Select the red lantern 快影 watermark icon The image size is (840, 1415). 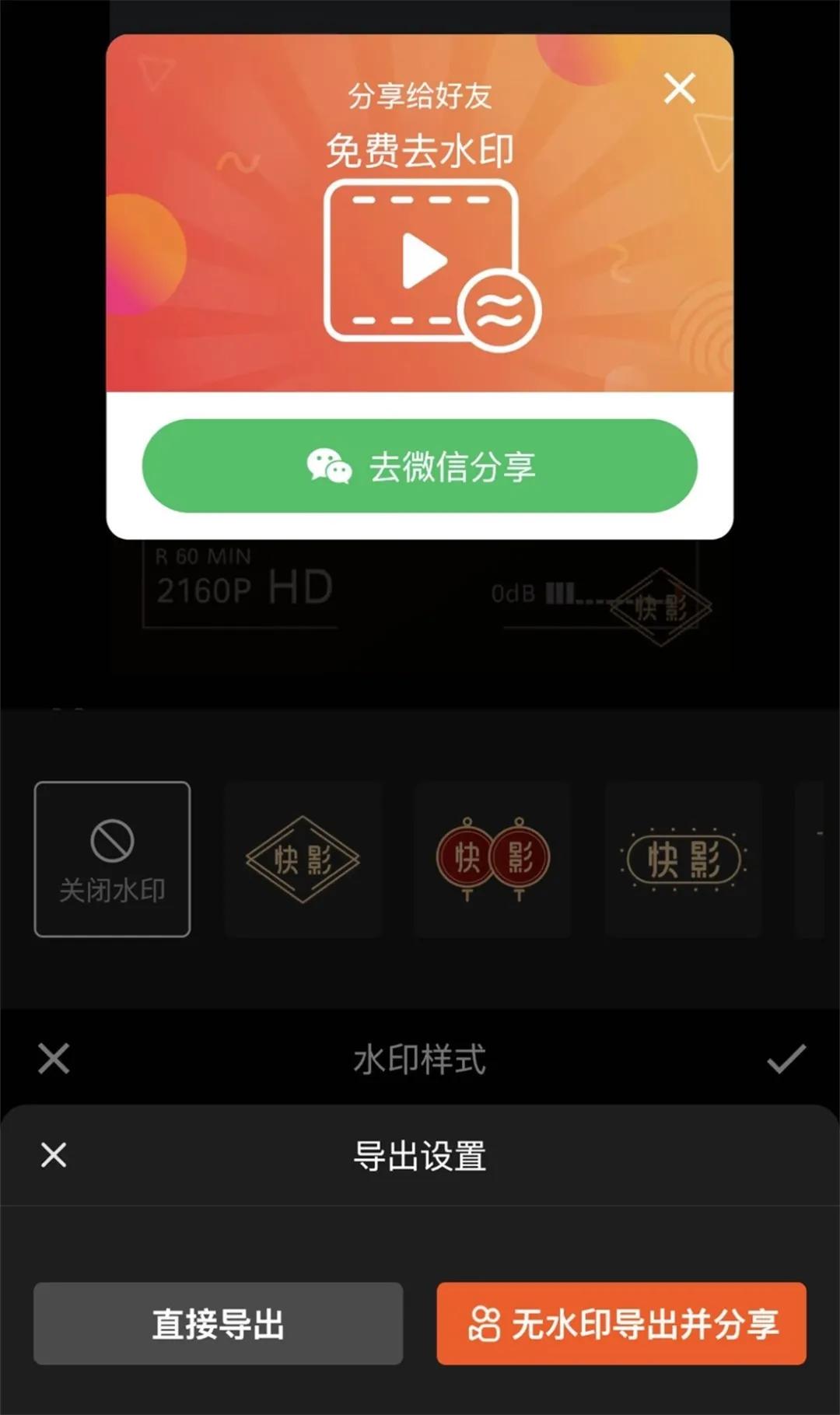493,860
